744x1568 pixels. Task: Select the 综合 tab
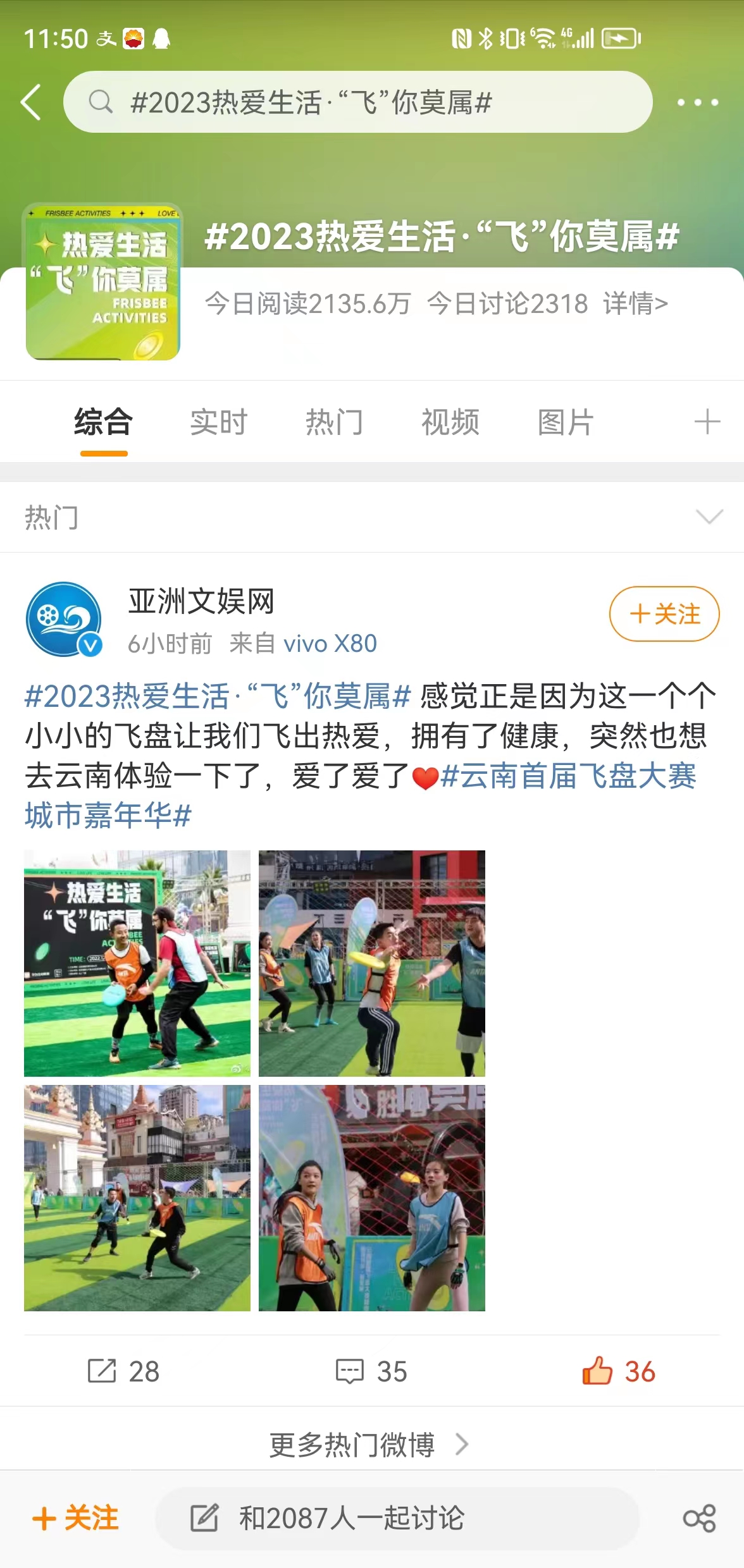click(103, 422)
